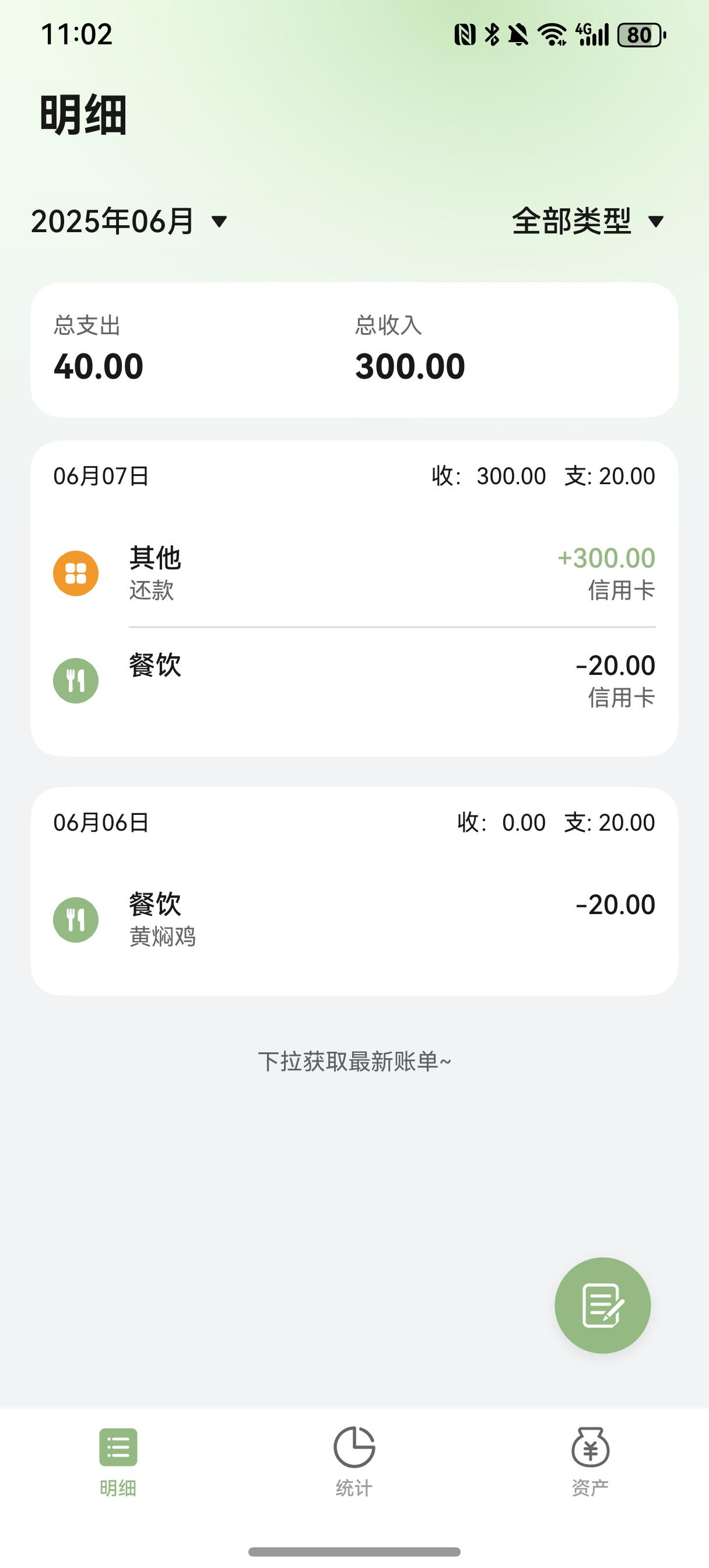Expand the 全部类型 type filter
Screen dimensions: 709x1568
[x=588, y=221]
